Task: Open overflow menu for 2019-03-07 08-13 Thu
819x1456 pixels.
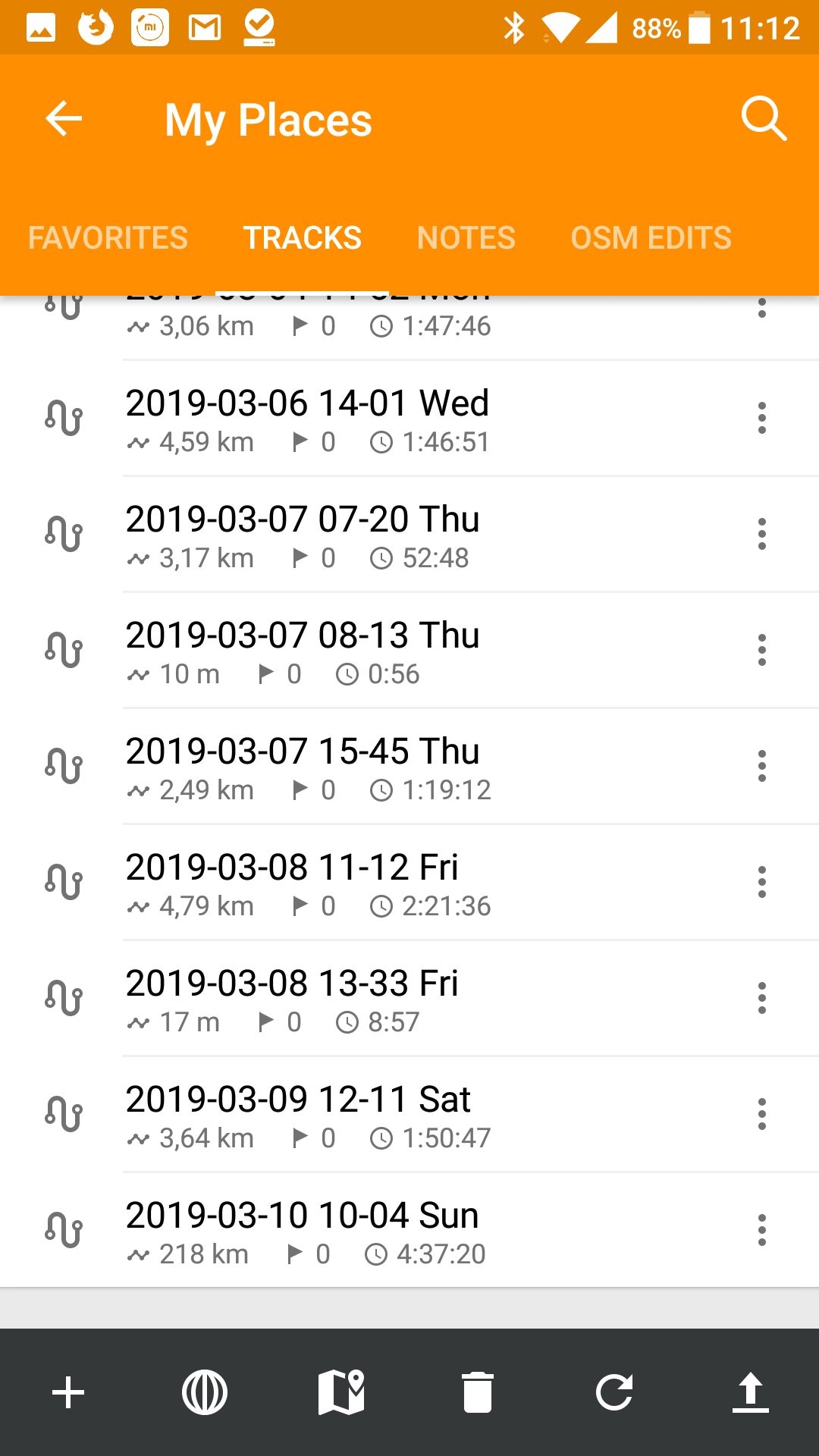Action: coord(762,651)
